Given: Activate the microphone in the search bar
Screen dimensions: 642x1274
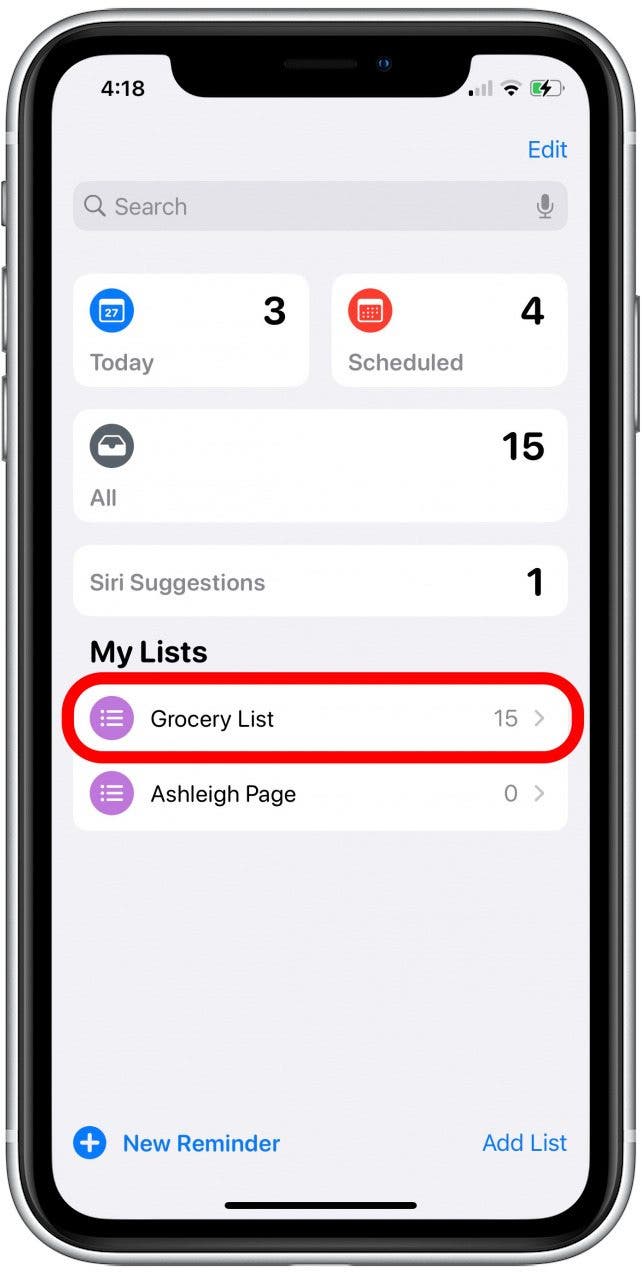Looking at the screenshot, I should [545, 207].
